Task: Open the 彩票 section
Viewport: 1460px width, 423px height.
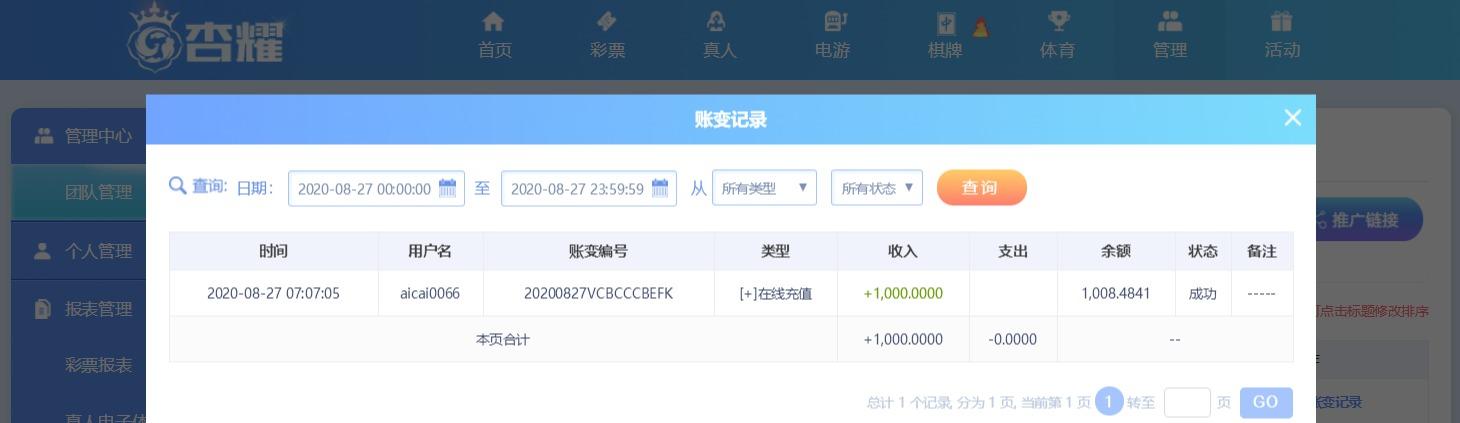Action: pos(607,36)
